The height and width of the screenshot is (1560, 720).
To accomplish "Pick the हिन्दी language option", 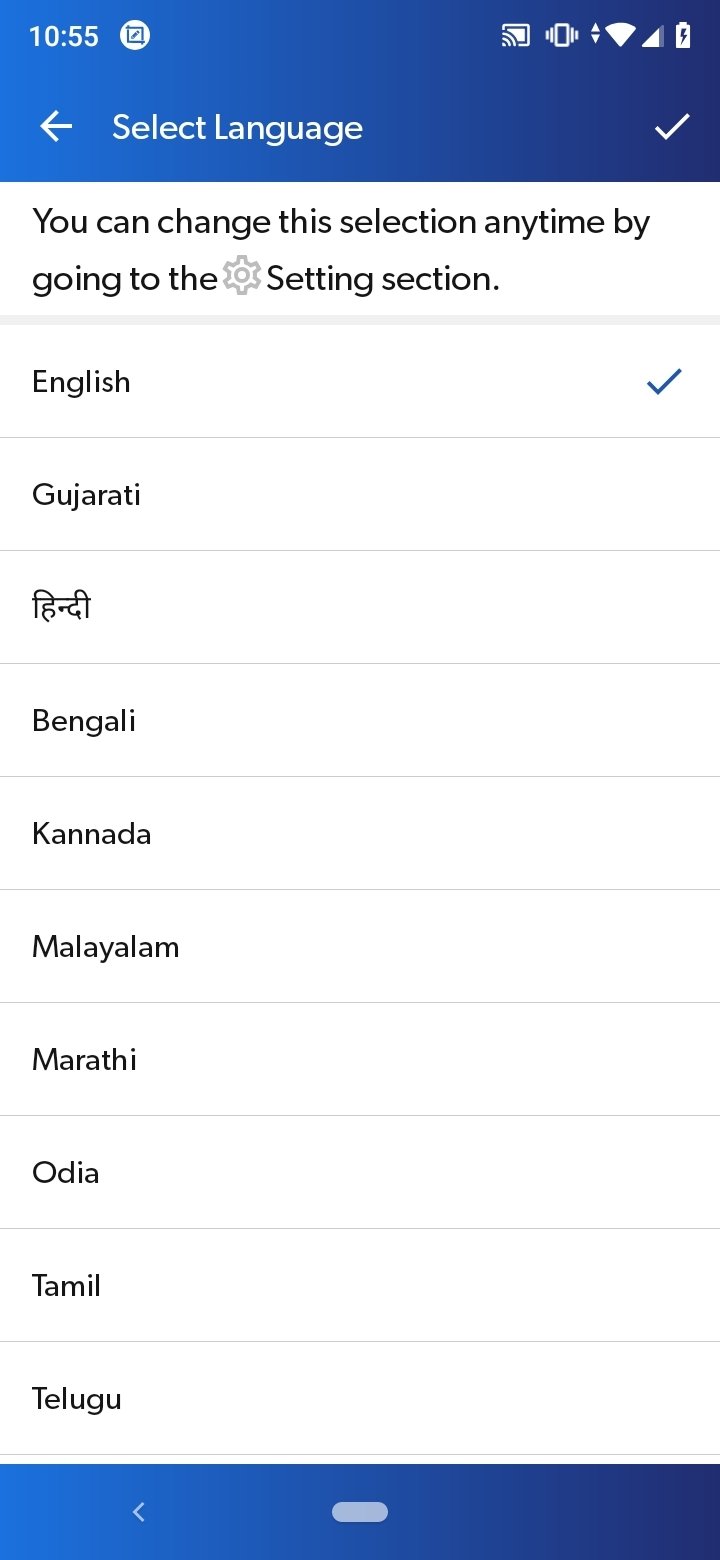I will (360, 607).
